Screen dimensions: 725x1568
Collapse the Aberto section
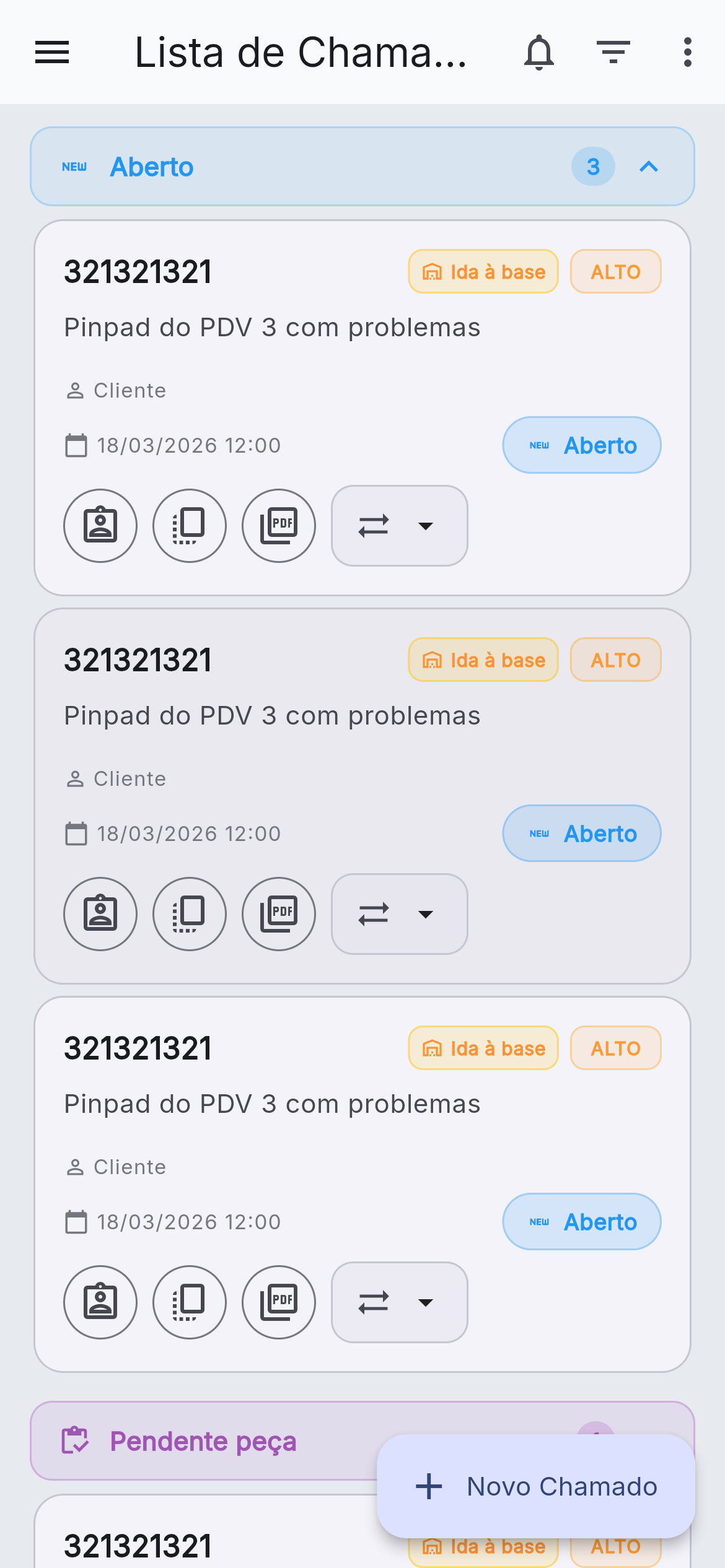tap(649, 166)
